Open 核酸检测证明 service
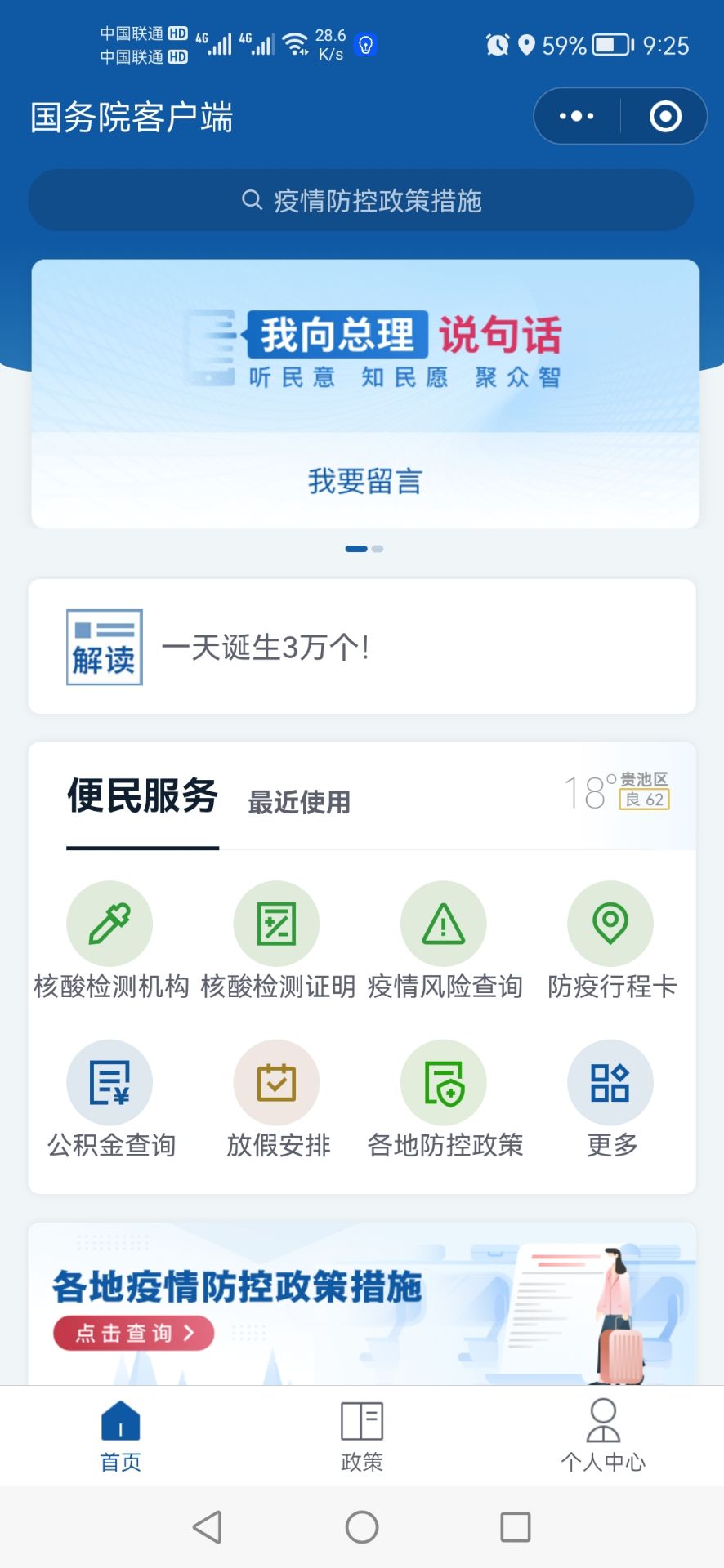Screen dimensions: 724x1568 277,939
